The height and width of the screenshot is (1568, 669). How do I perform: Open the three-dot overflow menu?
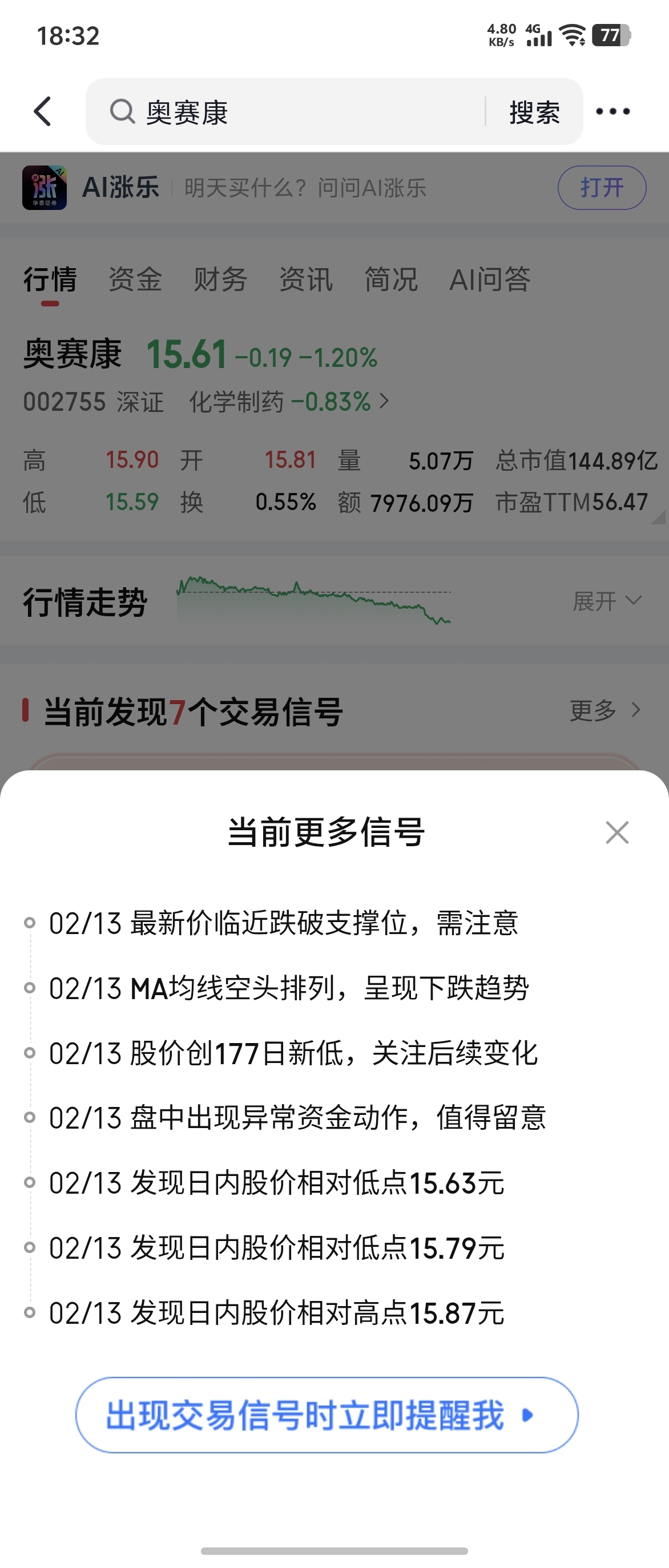pyautogui.click(x=612, y=111)
